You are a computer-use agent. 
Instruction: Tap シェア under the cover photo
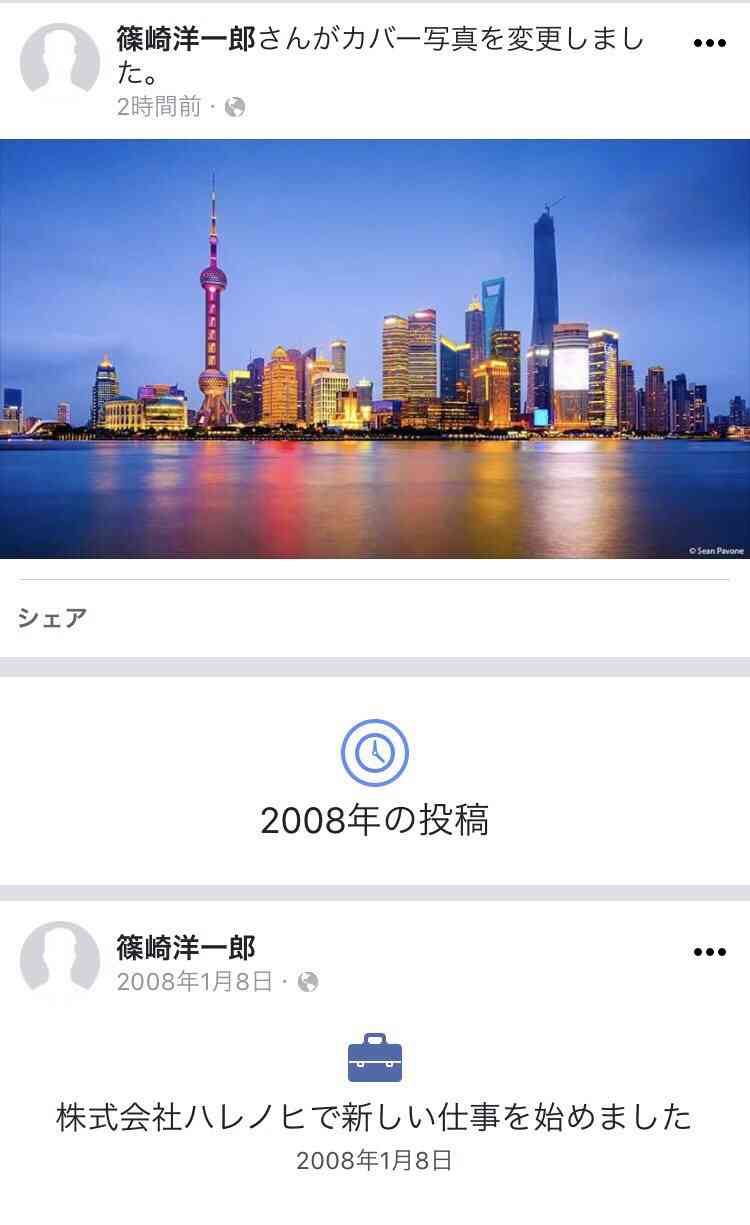coord(52,618)
